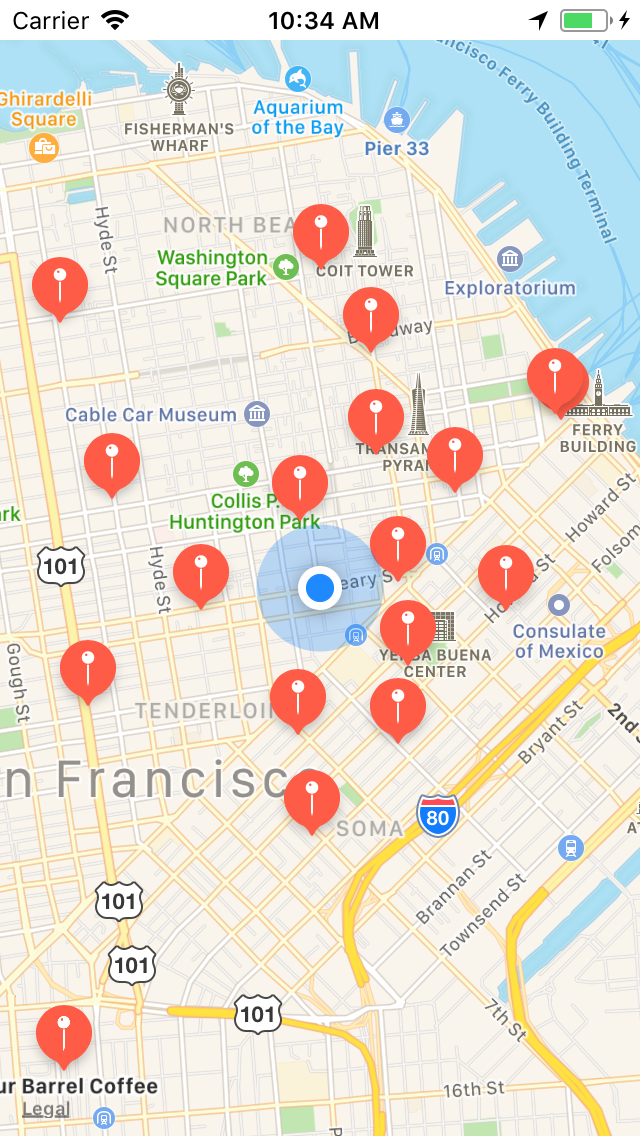This screenshot has height=1136, width=640.
Task: Tap the blue current location dot
Action: click(320, 588)
